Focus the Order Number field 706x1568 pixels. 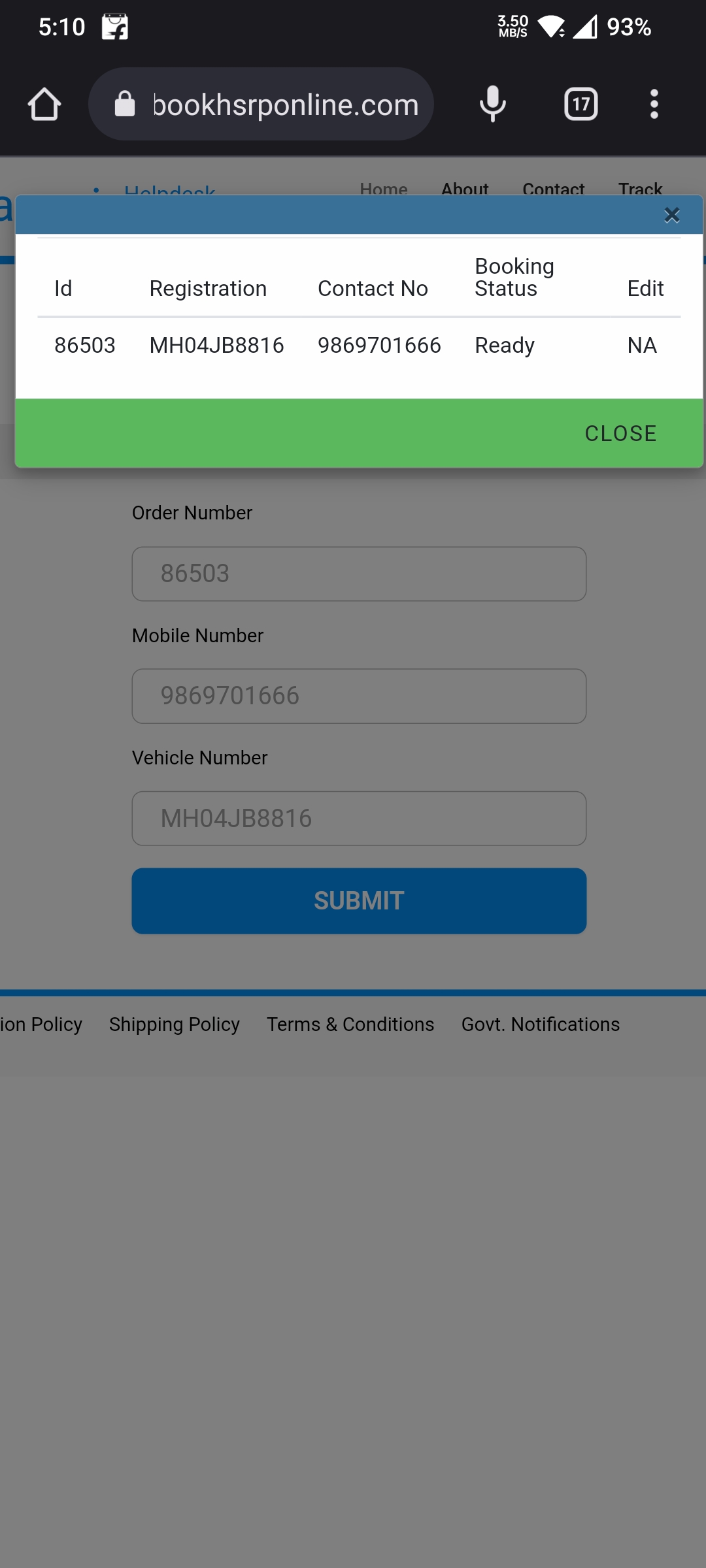[x=359, y=574]
